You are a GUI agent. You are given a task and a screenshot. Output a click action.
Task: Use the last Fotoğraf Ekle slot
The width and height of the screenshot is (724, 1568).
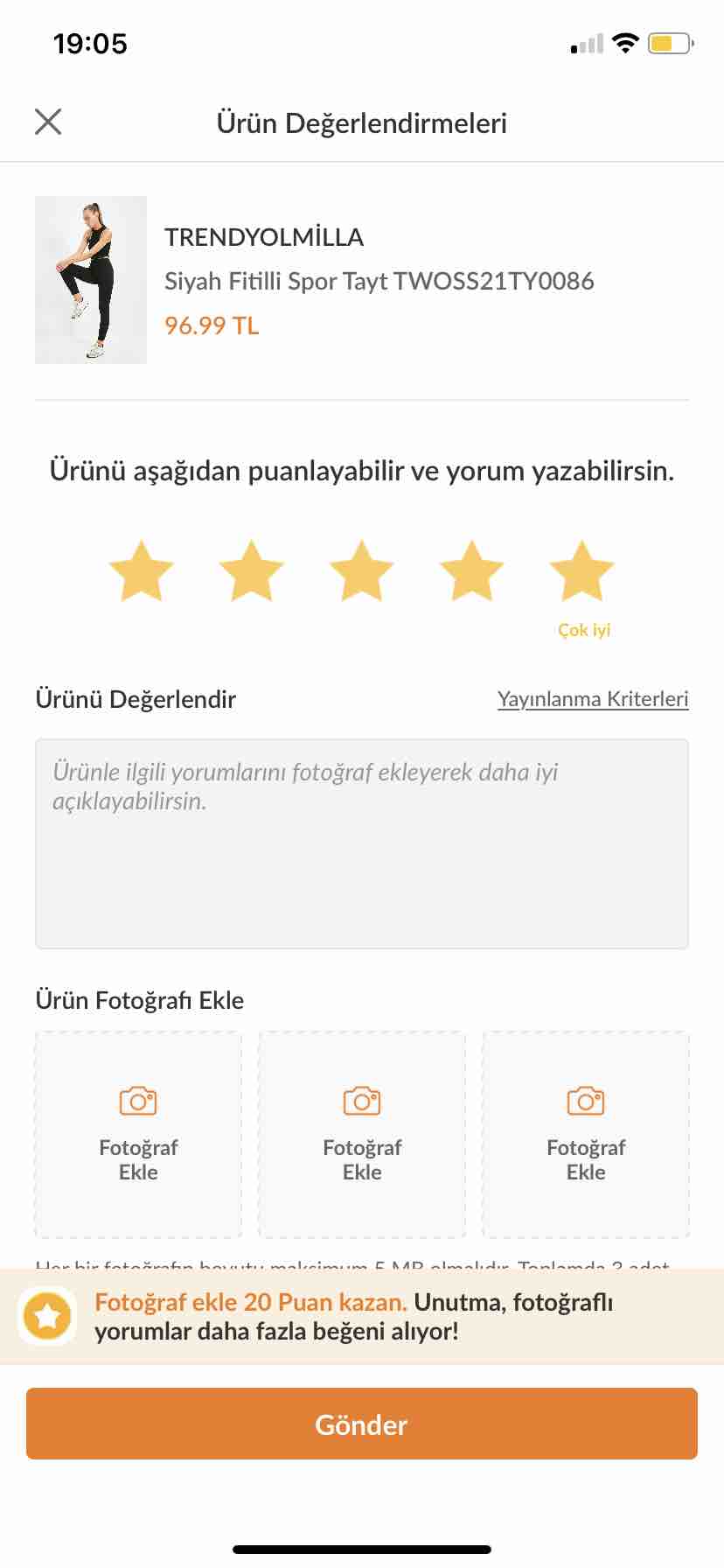(x=586, y=1134)
